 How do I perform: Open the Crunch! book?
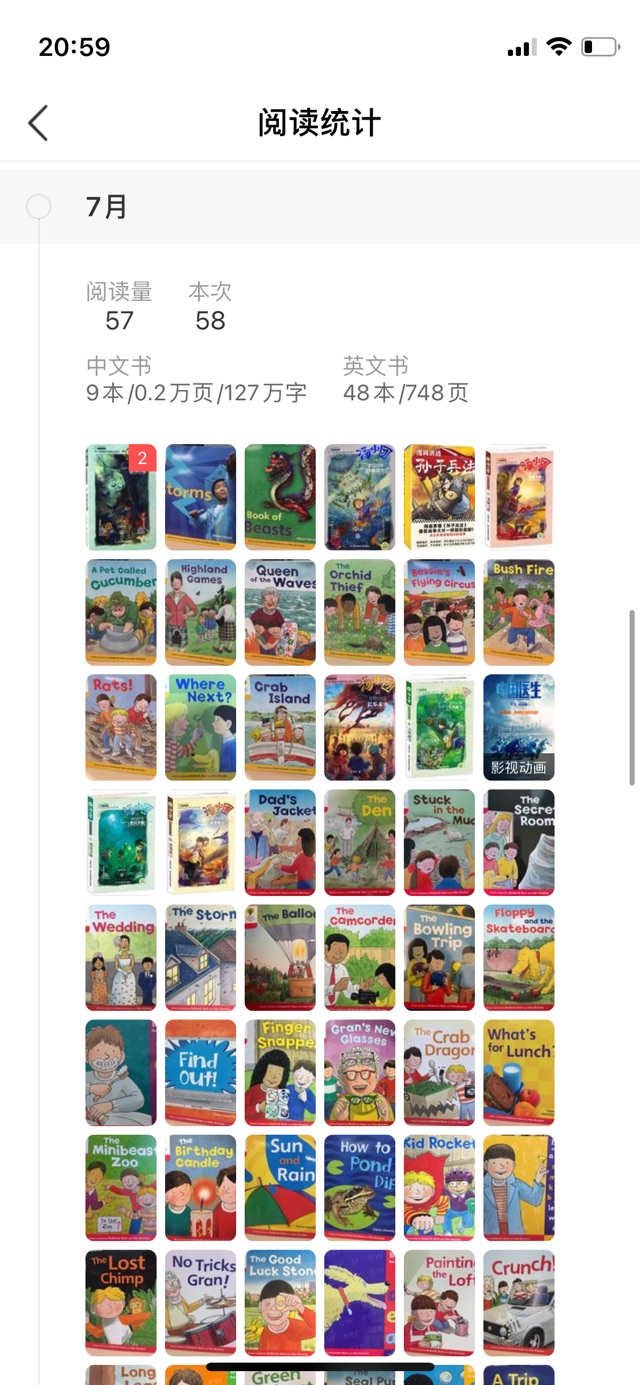(x=518, y=1302)
